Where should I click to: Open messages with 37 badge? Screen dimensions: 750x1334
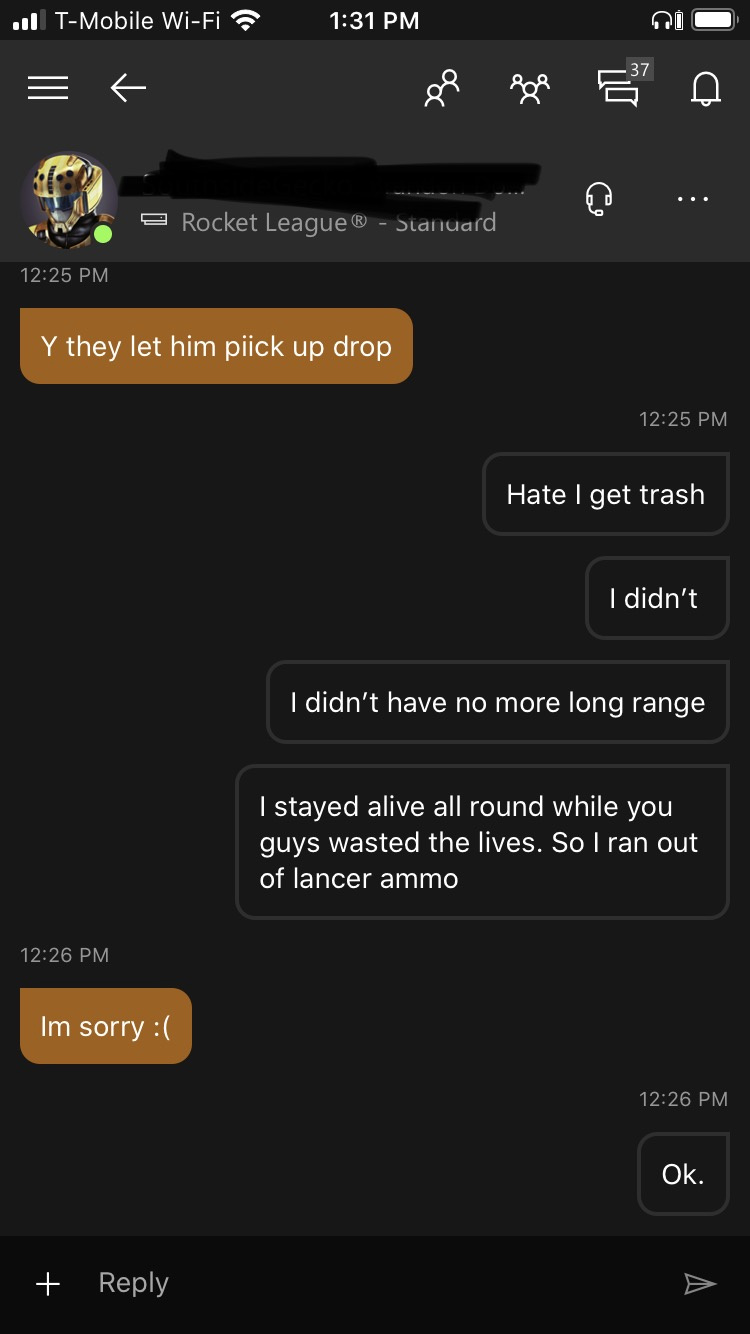(x=620, y=87)
